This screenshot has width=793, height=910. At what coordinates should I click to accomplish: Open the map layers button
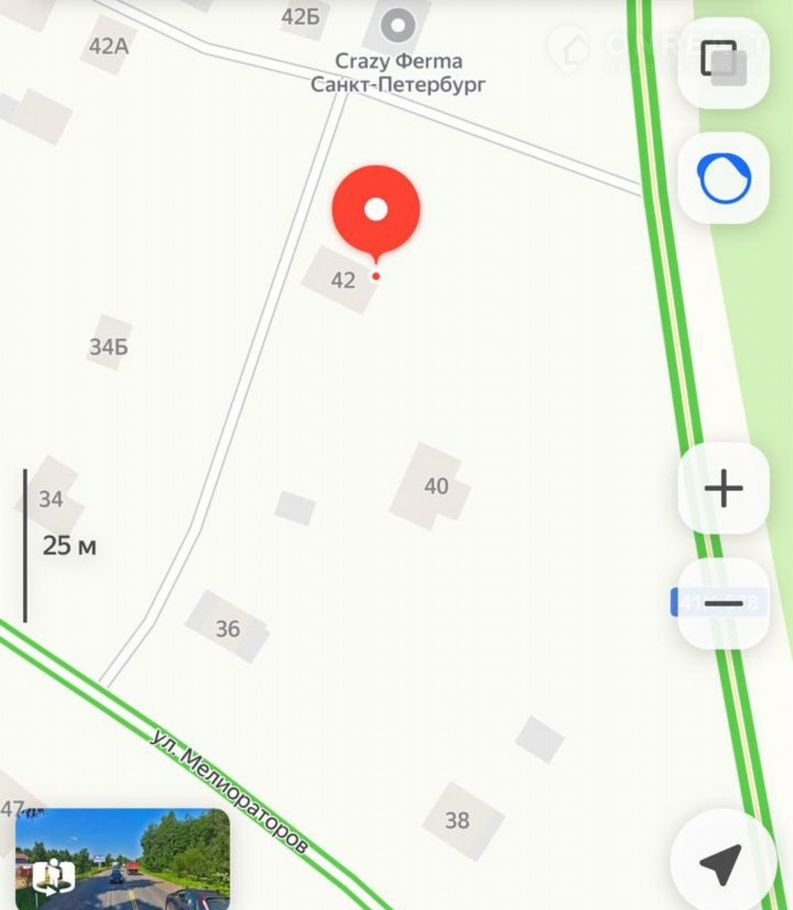(724, 60)
